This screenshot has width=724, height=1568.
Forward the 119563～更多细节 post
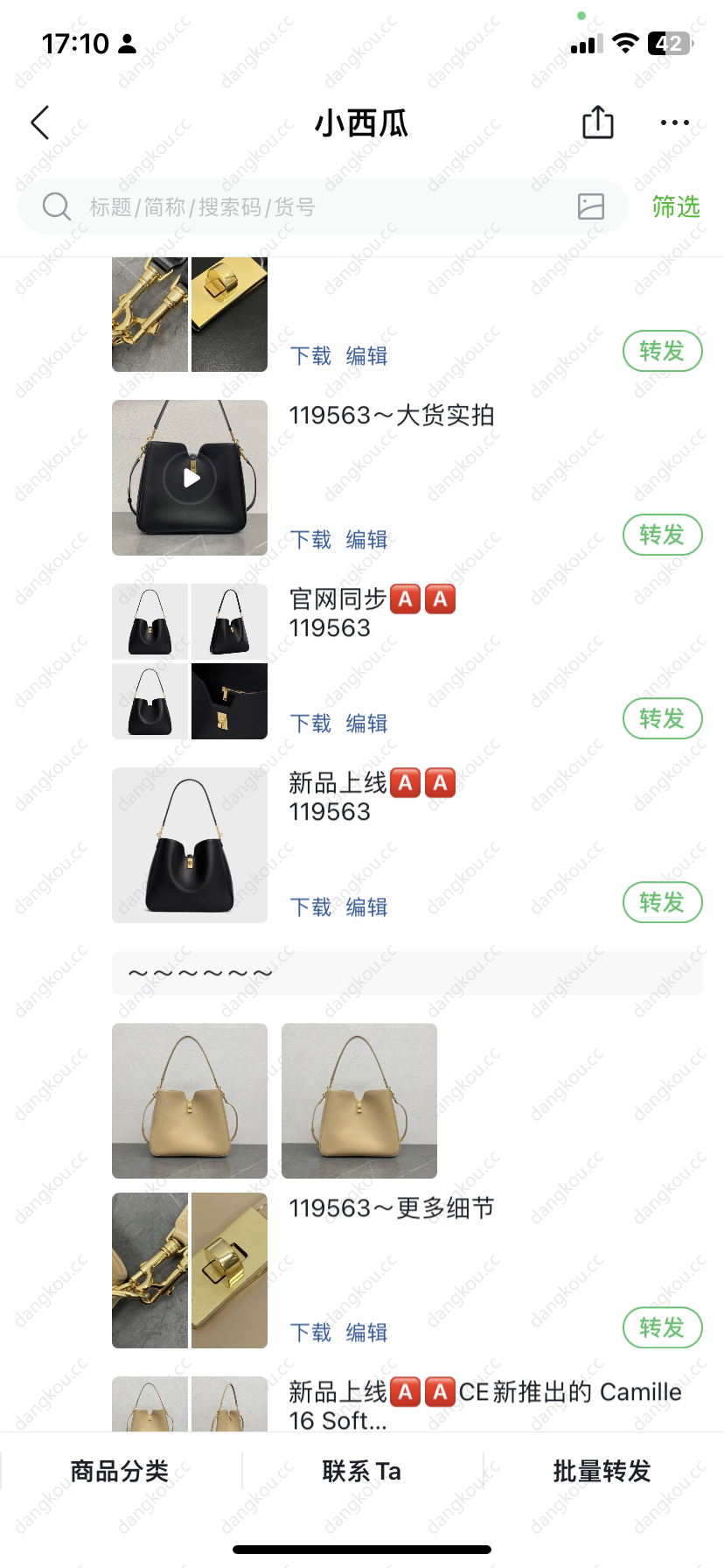click(662, 1327)
